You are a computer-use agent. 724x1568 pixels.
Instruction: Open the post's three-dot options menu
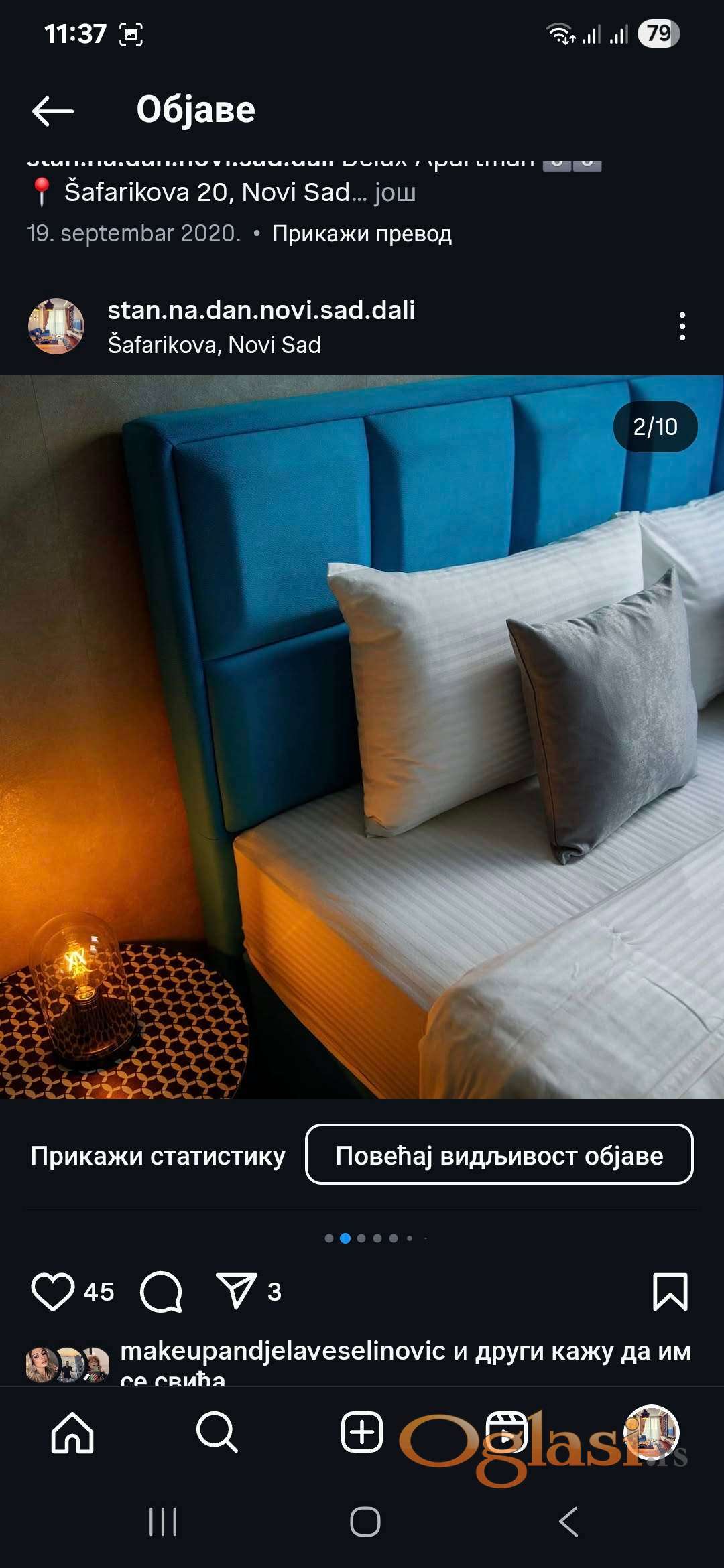(x=682, y=326)
